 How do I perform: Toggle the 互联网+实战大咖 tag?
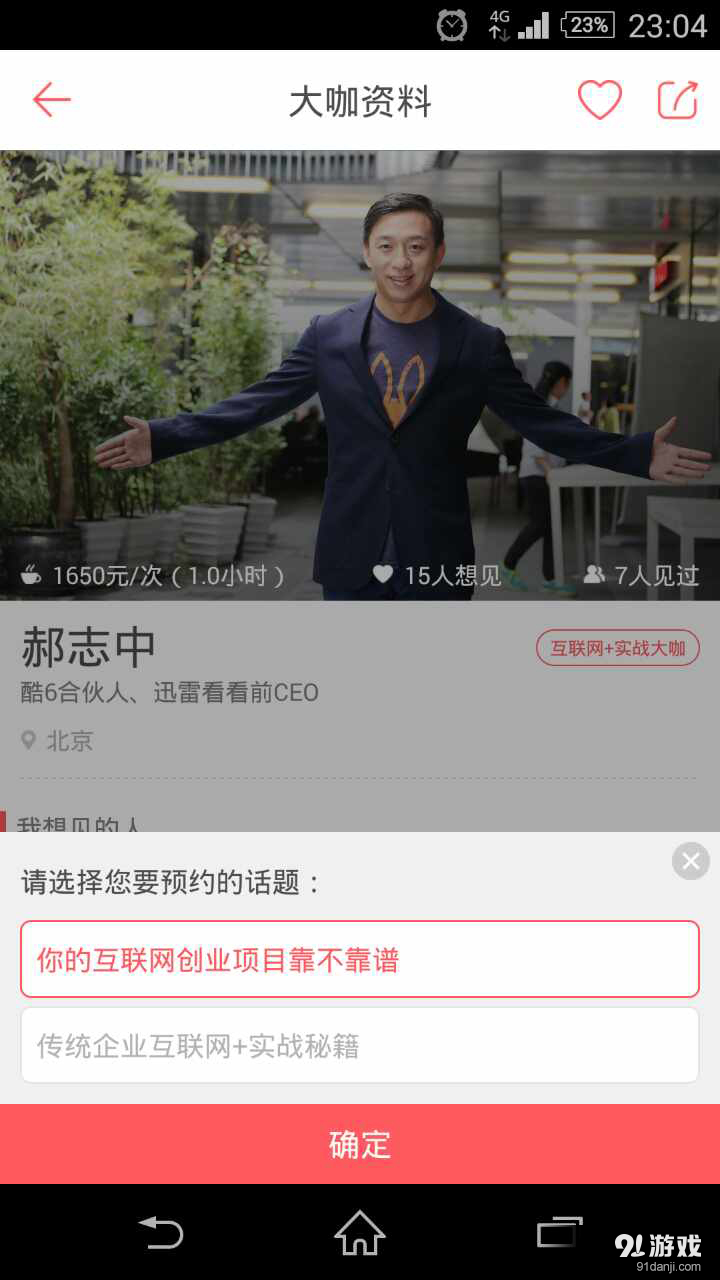tap(617, 648)
